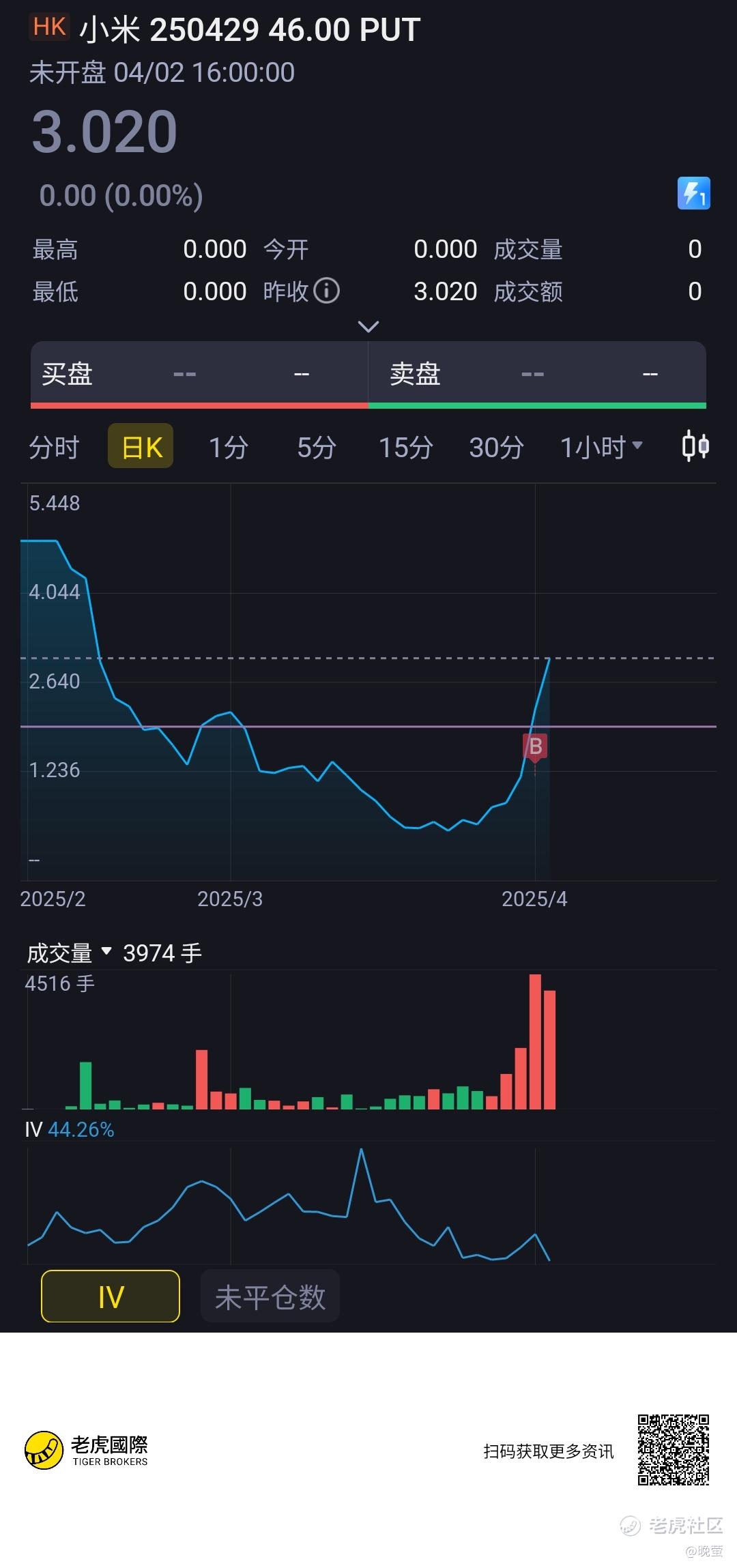Switch to the 分时 chart tab
Screen dimensions: 737x1568
click(54, 448)
